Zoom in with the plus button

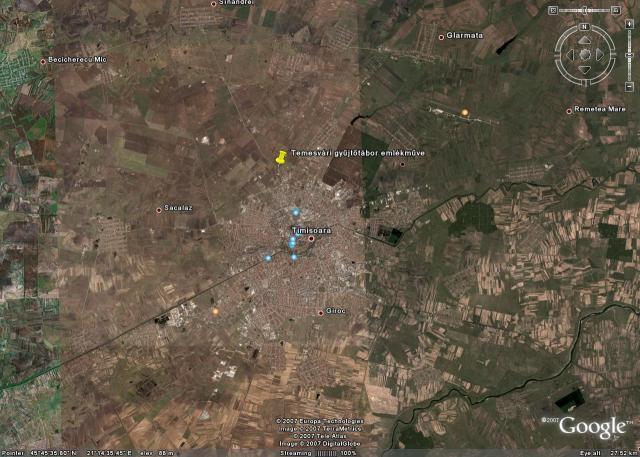(629, 24)
